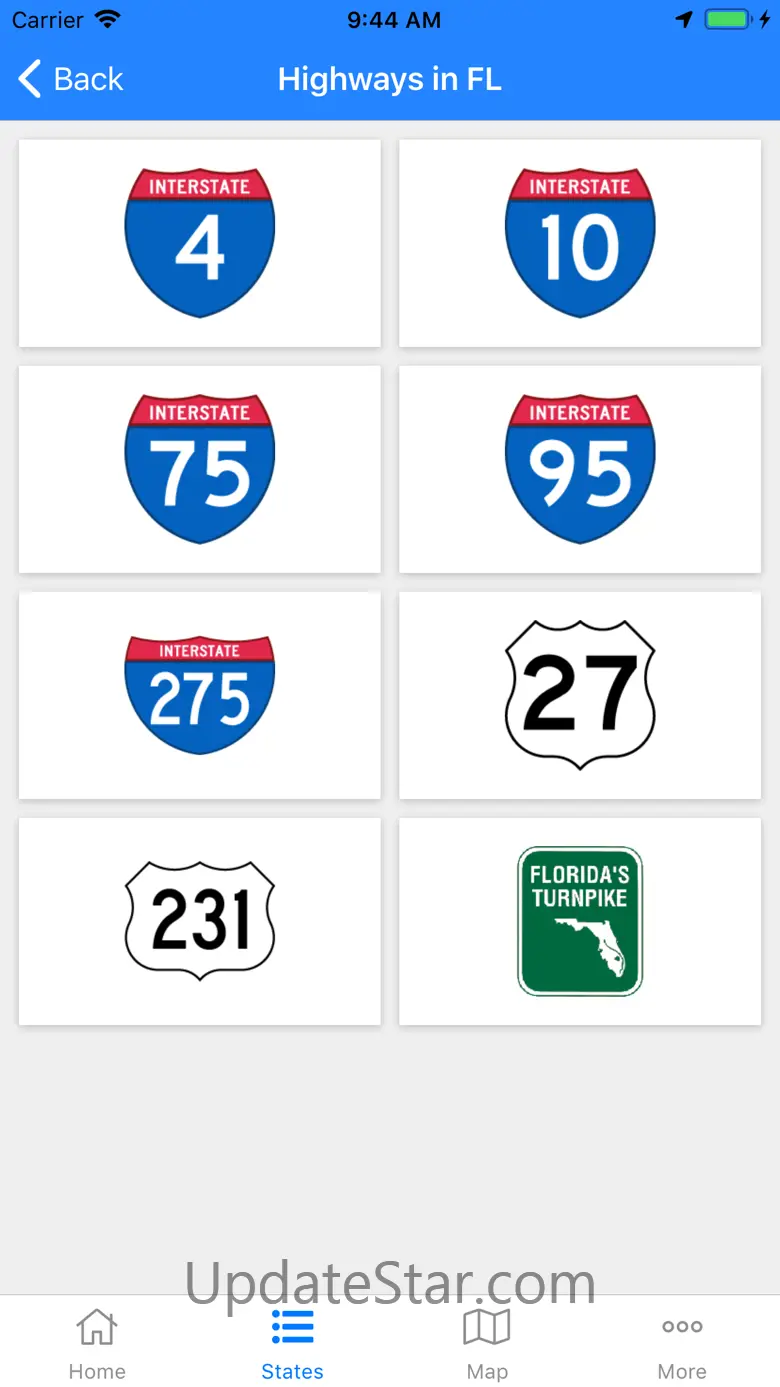Open the Florida's Turnpike card
The height and width of the screenshot is (1387, 780).
580,921
